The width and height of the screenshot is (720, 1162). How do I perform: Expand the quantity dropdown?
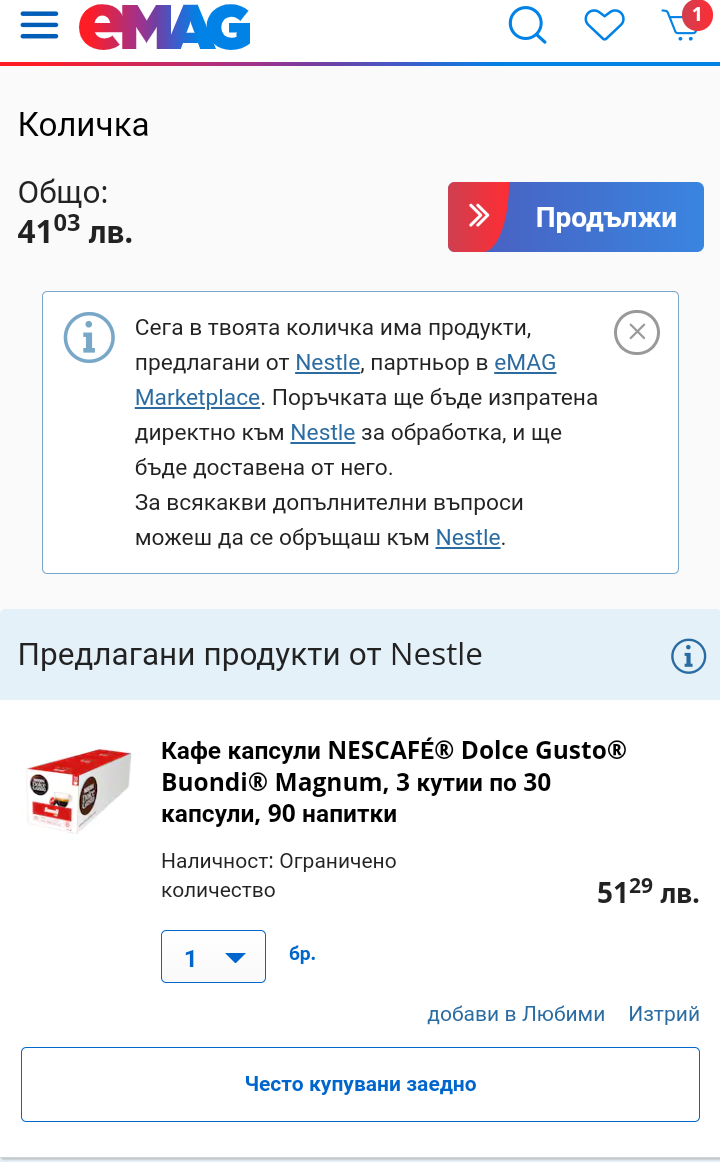(x=213, y=957)
